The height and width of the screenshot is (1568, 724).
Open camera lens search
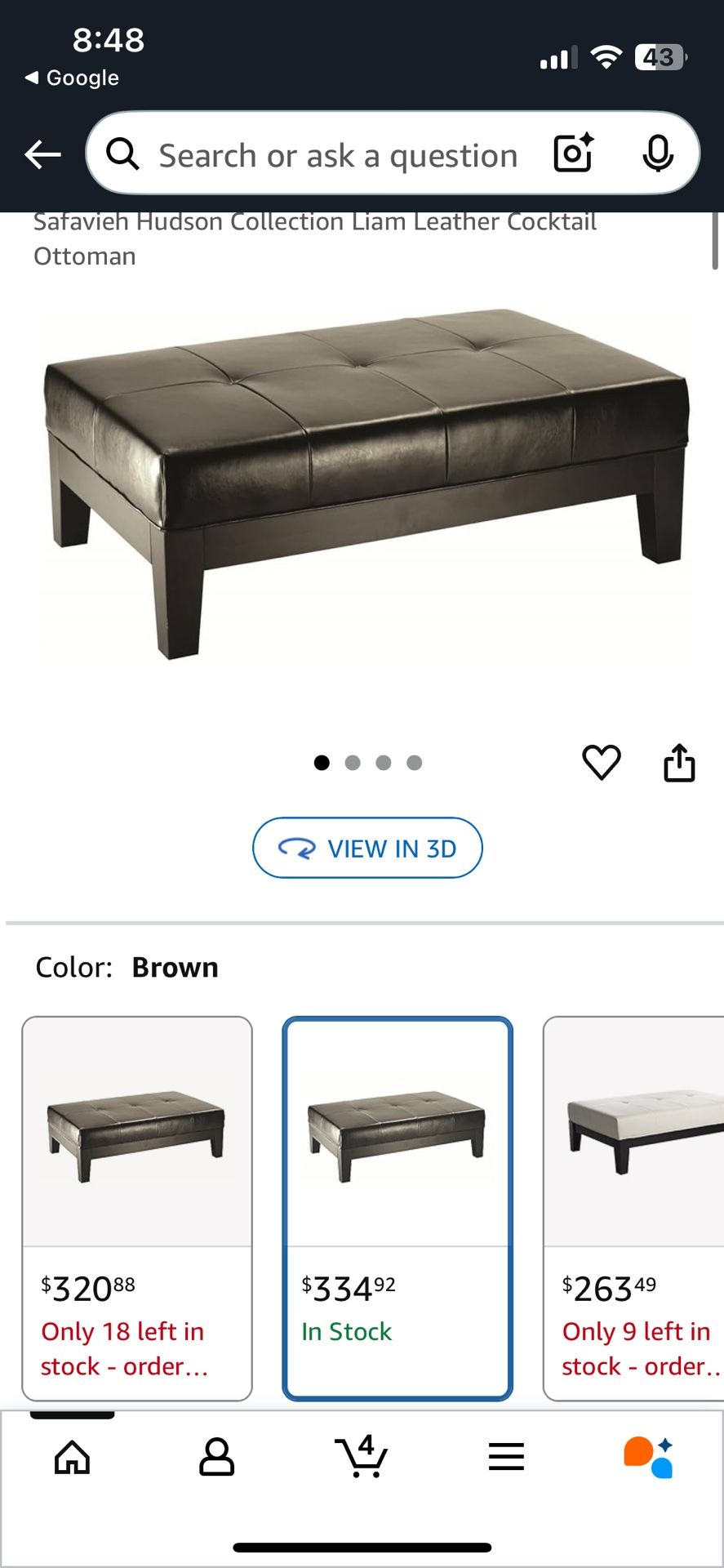[x=573, y=154]
